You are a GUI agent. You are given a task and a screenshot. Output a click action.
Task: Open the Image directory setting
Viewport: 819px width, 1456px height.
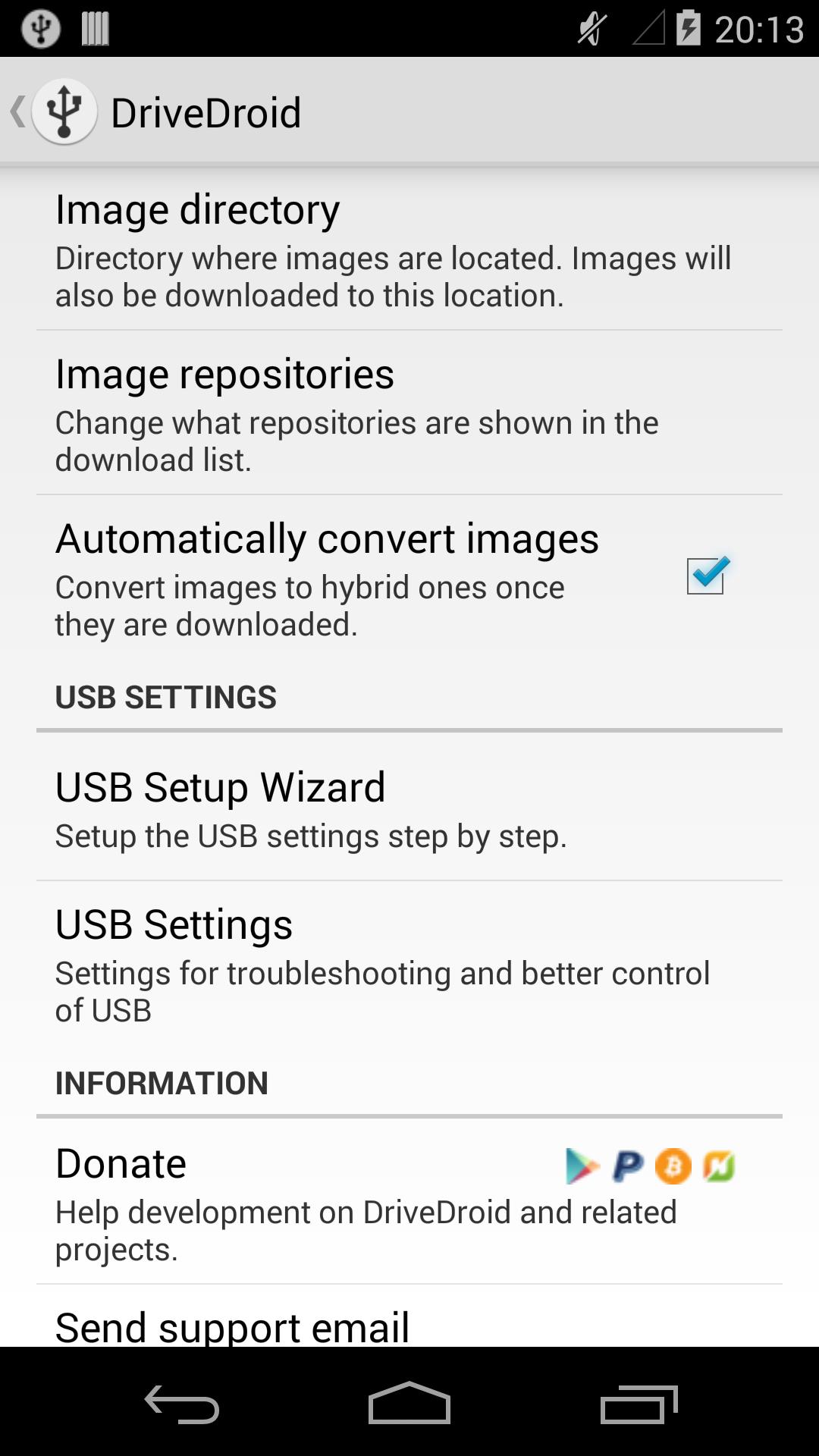click(x=409, y=249)
